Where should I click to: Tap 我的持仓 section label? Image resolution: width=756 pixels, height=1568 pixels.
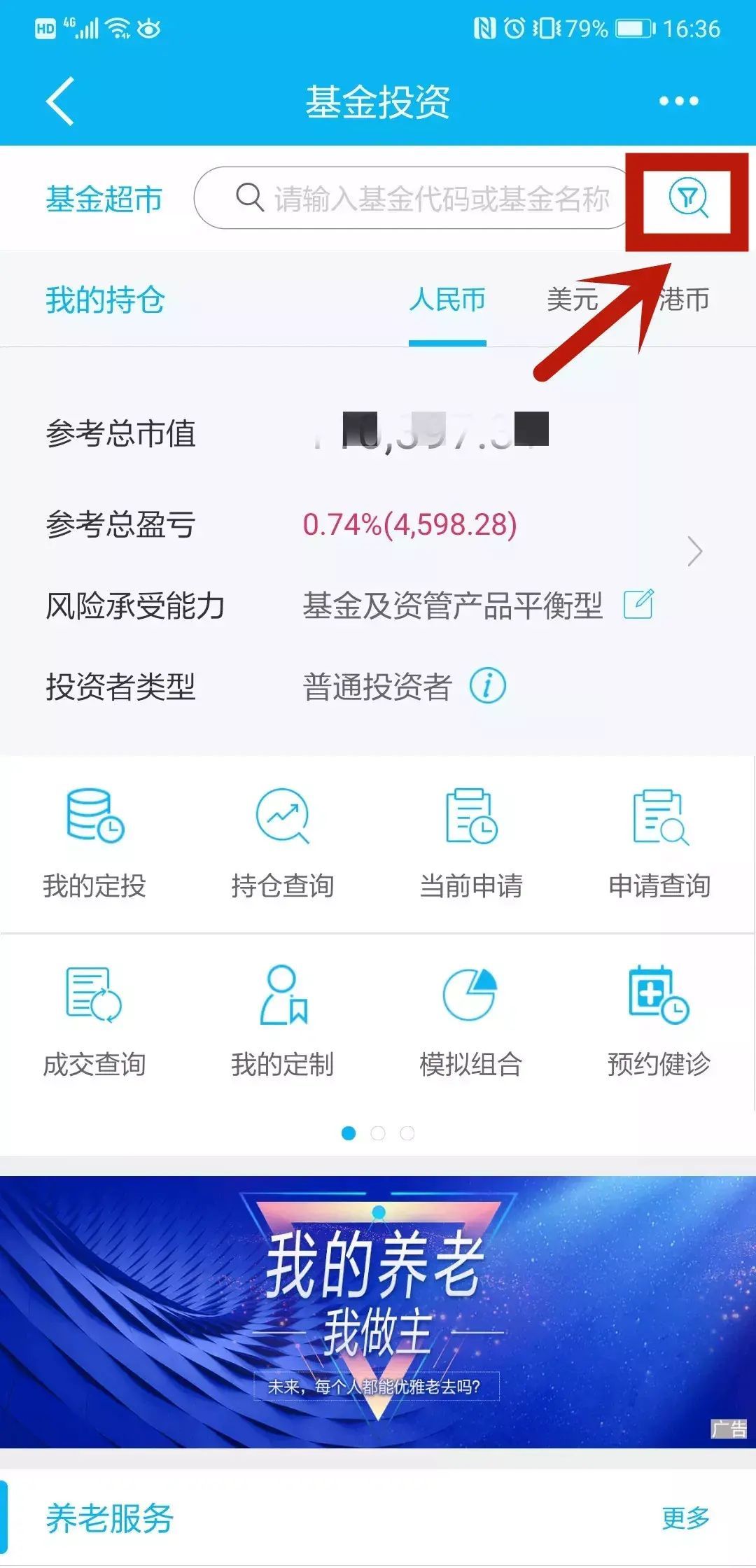[x=104, y=300]
